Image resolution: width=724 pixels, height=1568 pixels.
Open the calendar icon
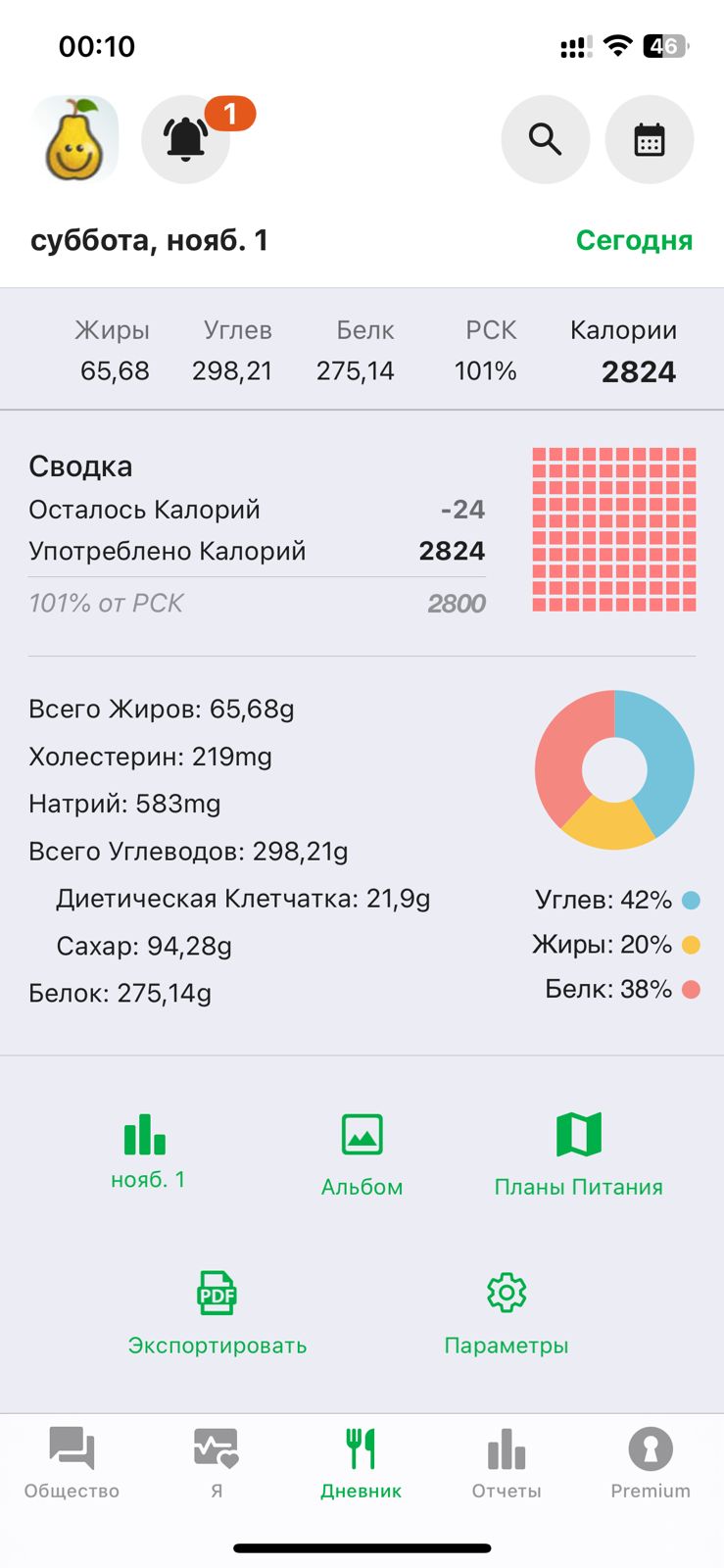click(x=650, y=139)
